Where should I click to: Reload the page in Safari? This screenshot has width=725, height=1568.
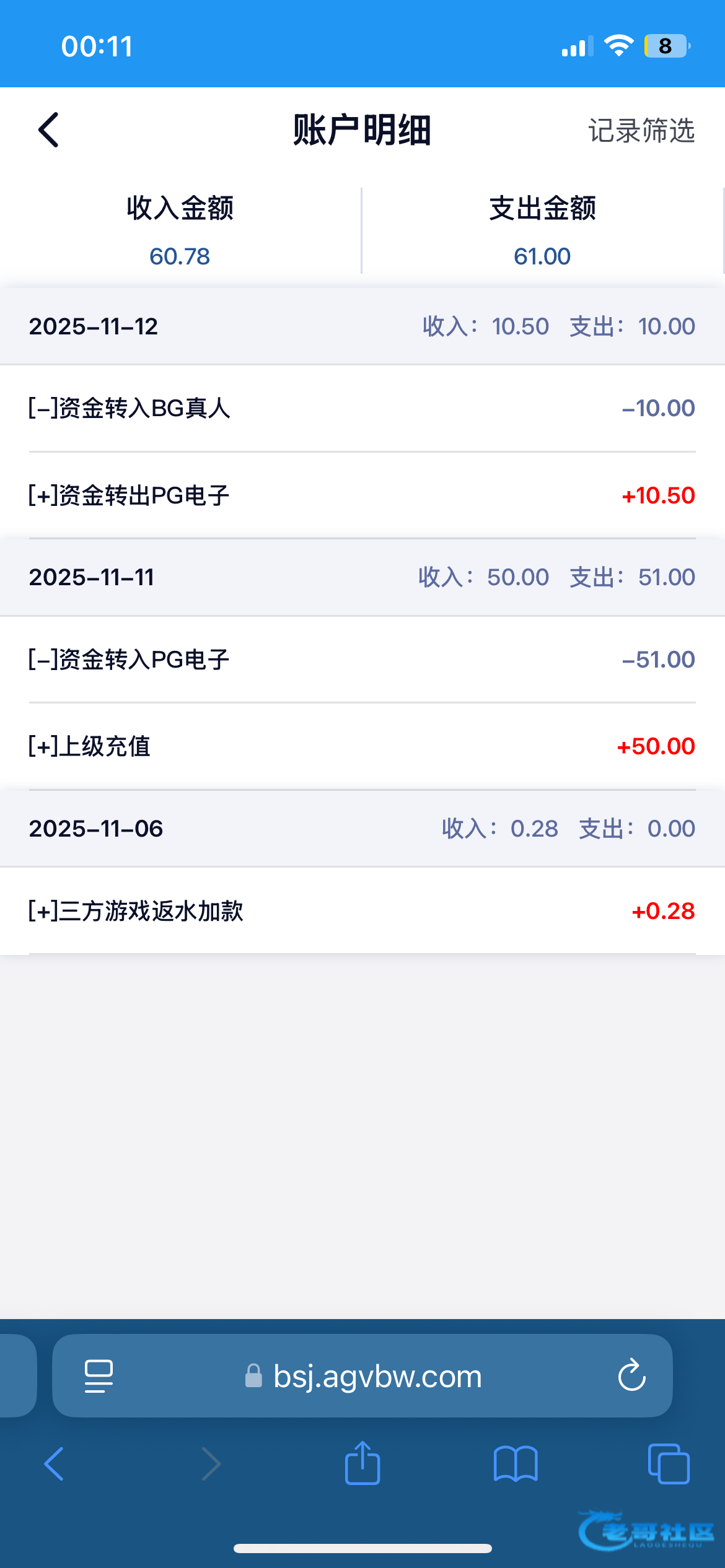(631, 1375)
